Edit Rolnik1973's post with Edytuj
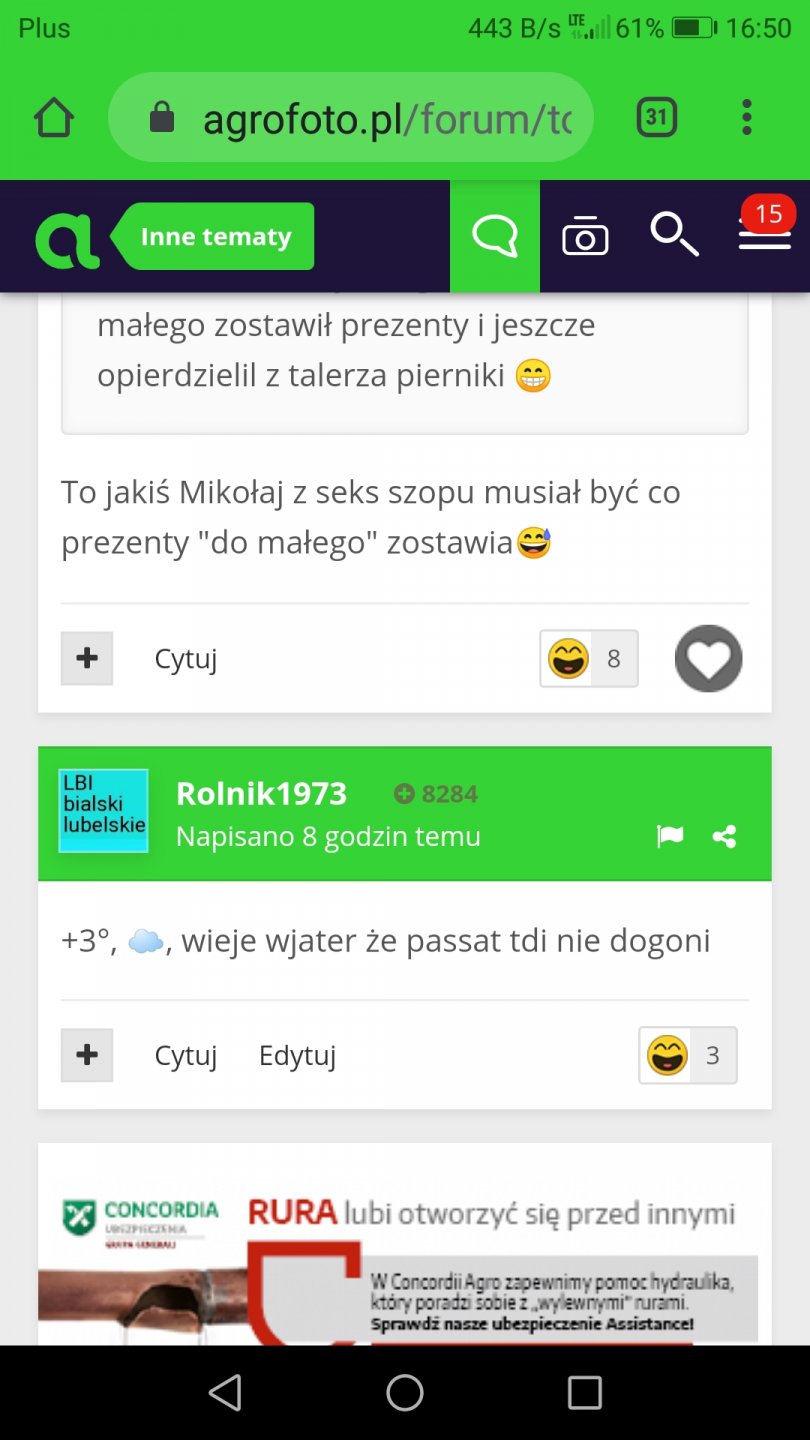Screen dimensions: 810x1440 point(297,1056)
